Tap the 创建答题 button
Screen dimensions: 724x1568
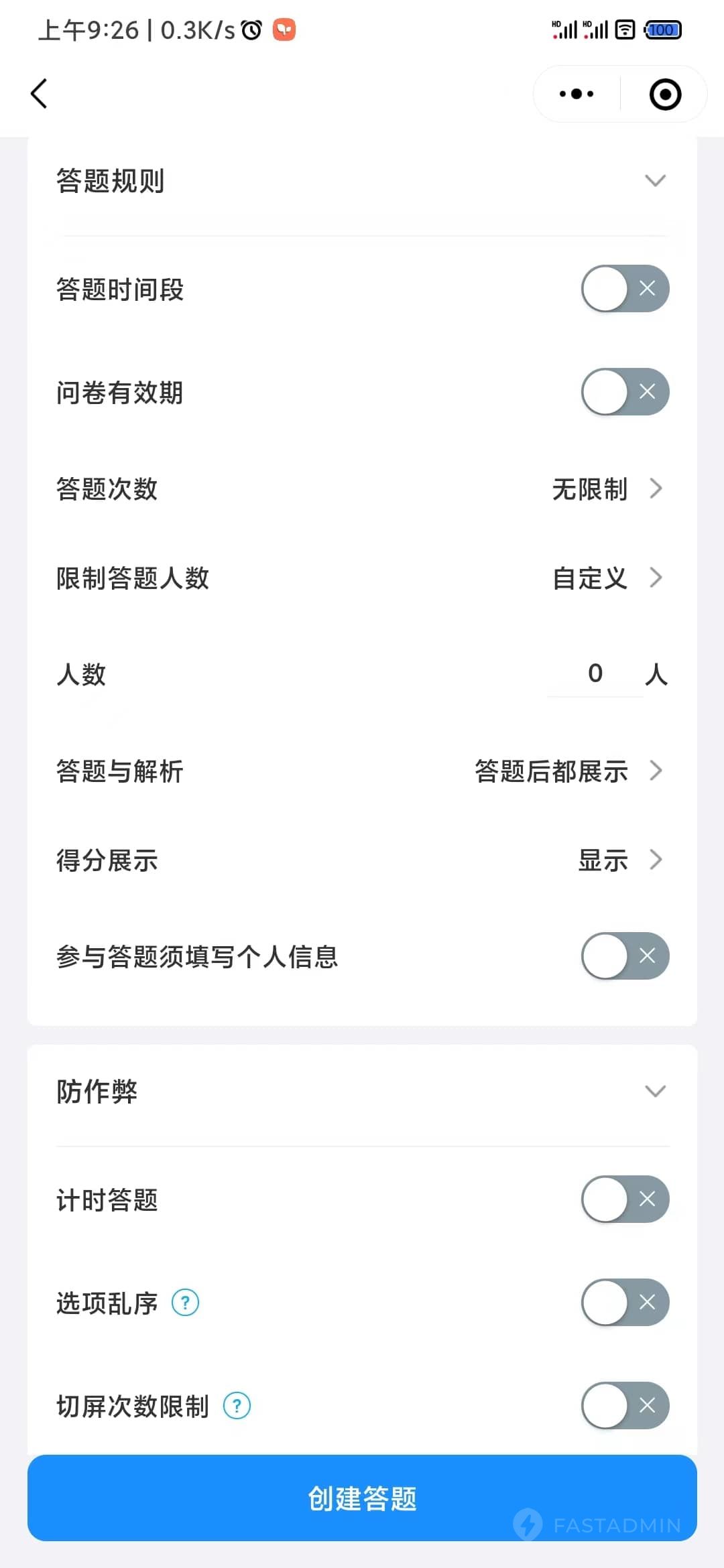tap(362, 1498)
